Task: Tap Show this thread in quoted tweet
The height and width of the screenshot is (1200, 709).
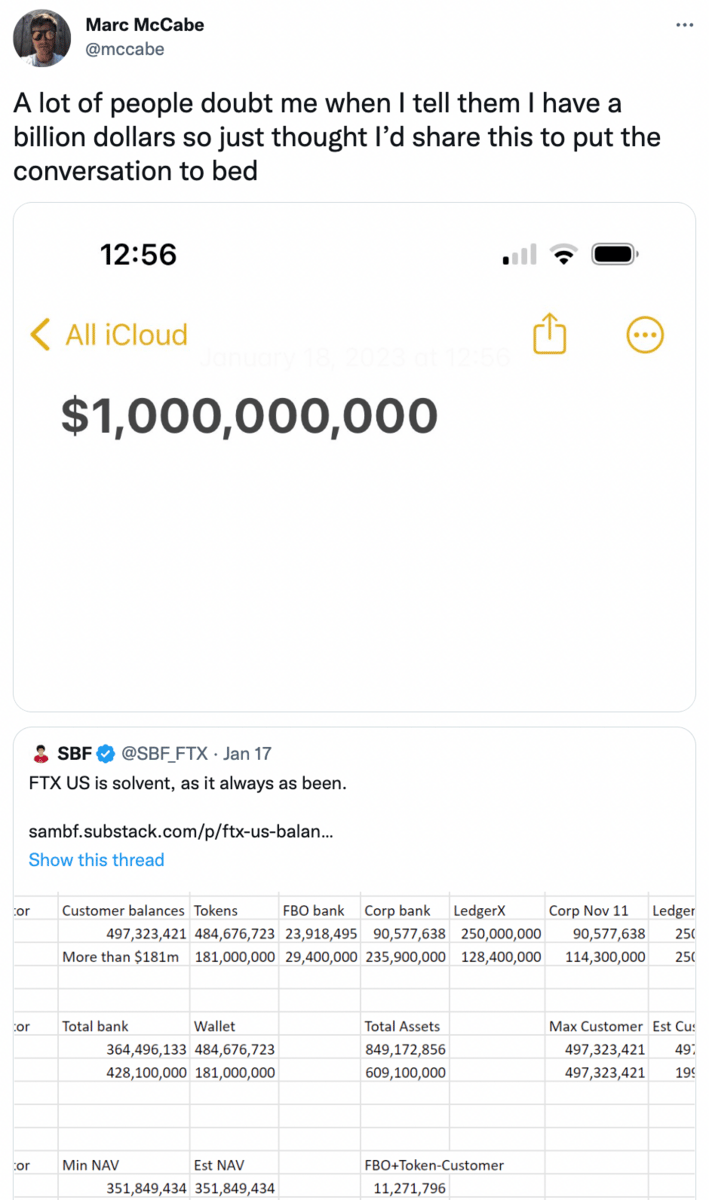Action: 96,860
